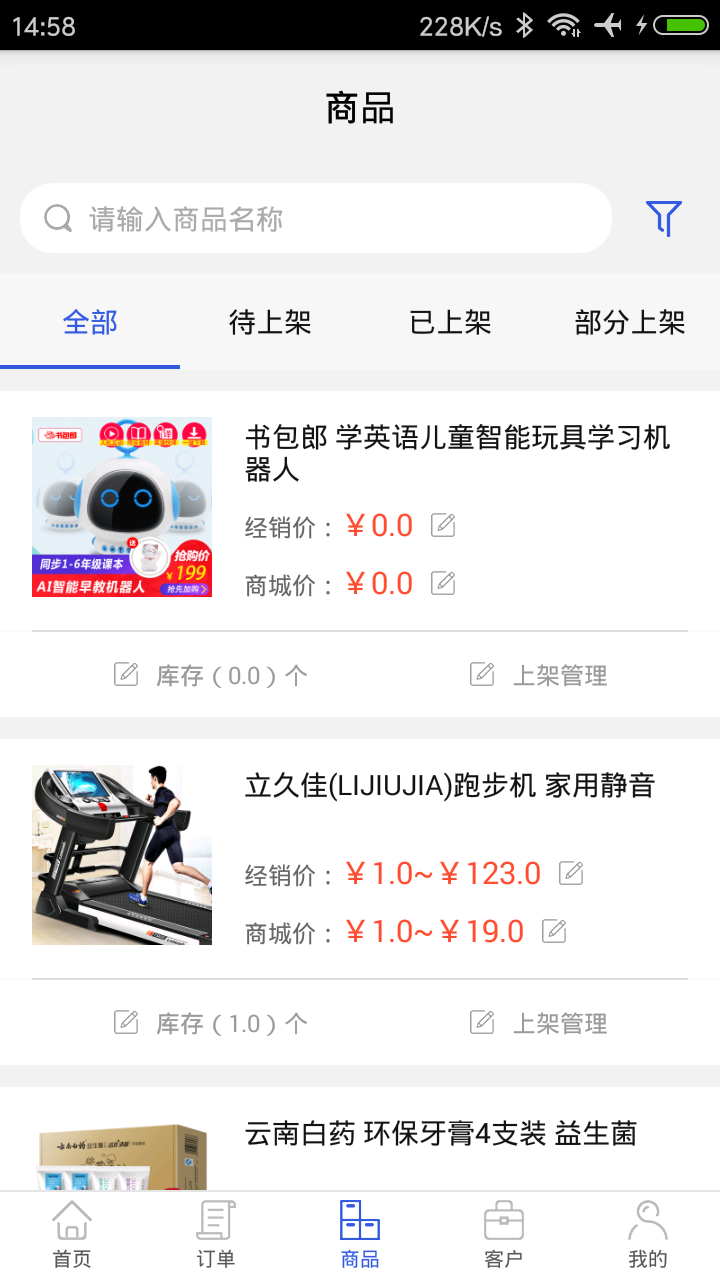Switch to the 我的 tab
Image resolution: width=720 pixels, height=1280 pixels.
pyautogui.click(x=648, y=1235)
